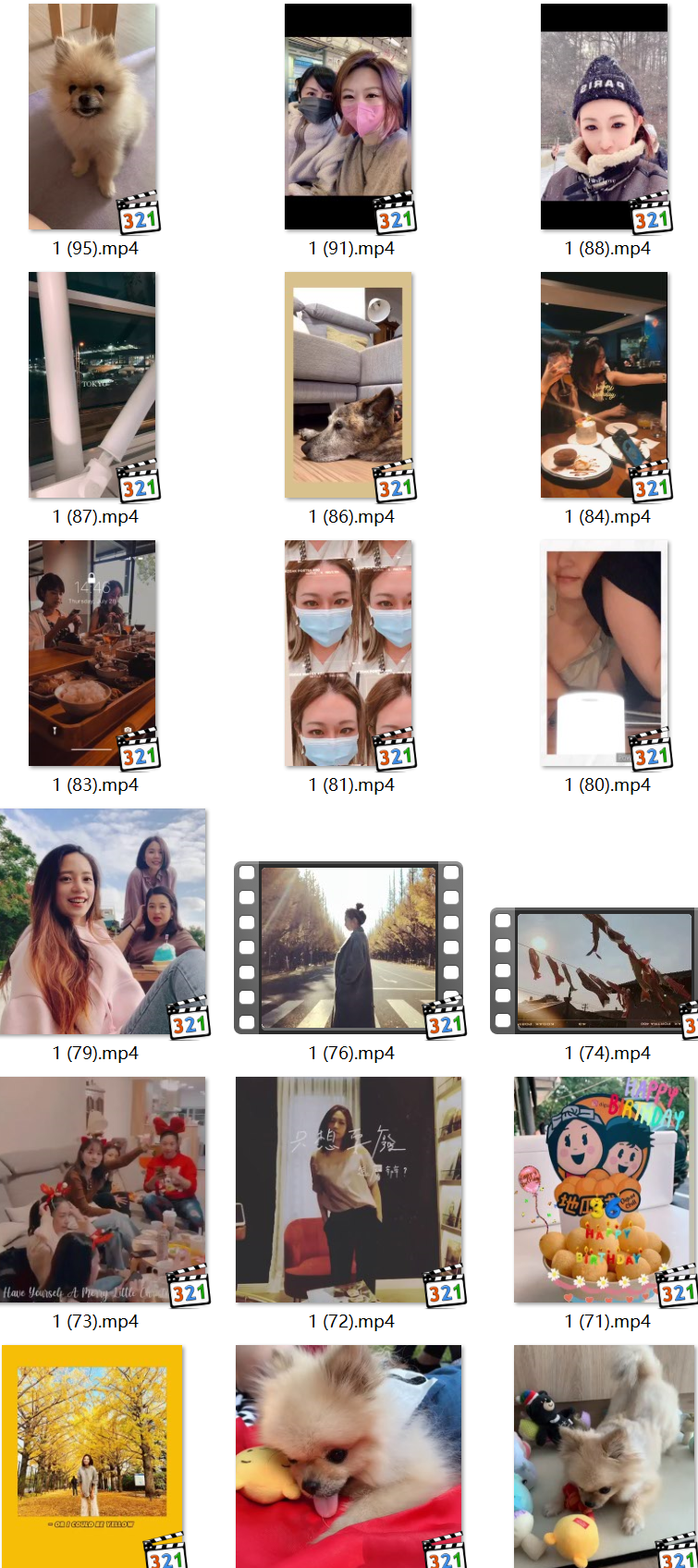Open 1 (84).mp4 video tile

(x=604, y=386)
